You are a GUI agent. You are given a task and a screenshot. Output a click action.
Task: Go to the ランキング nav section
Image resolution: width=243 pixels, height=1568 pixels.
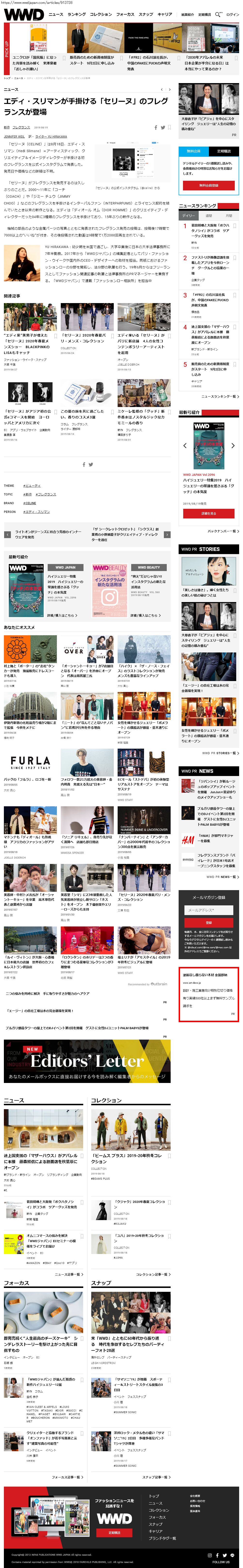[x=76, y=14]
